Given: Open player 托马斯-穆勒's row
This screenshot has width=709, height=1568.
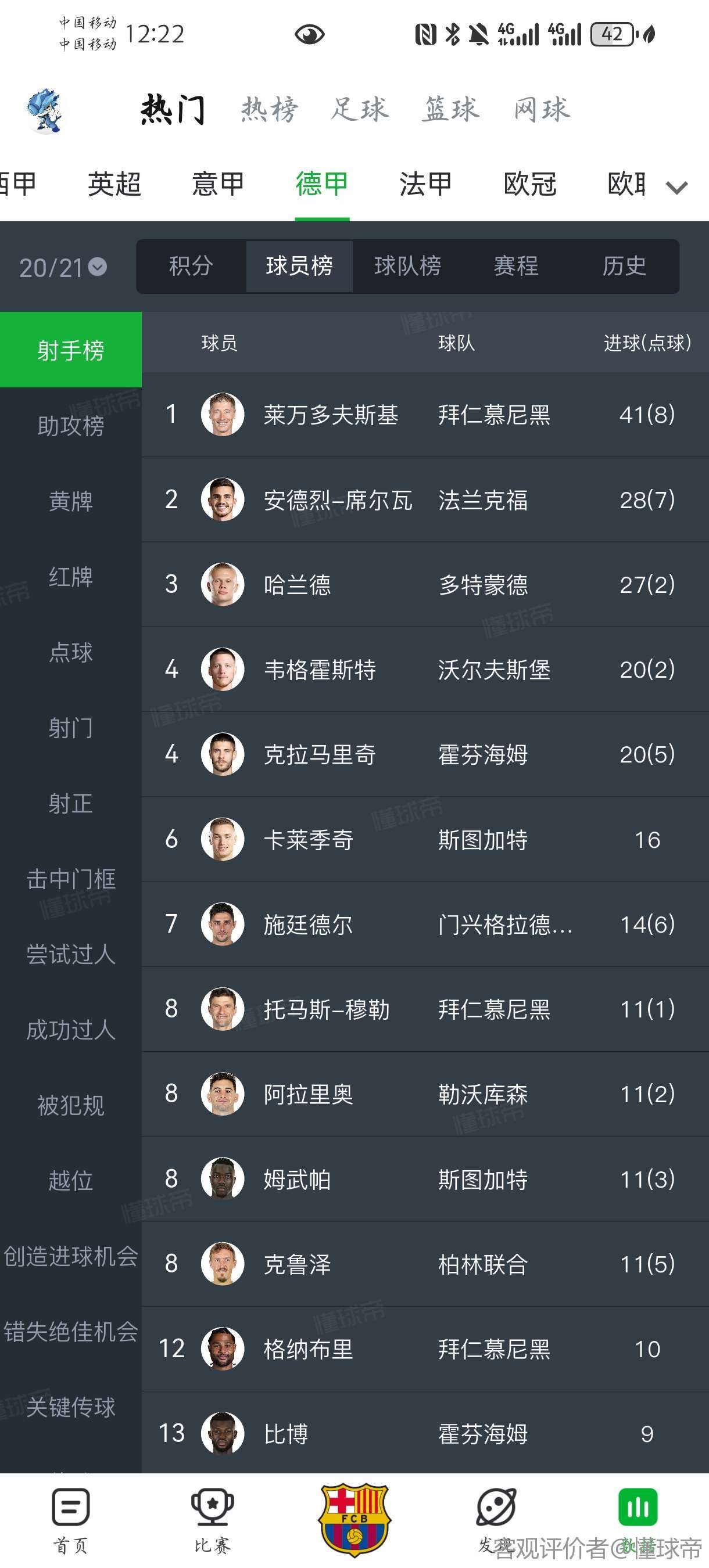Looking at the screenshot, I should 425,1009.
